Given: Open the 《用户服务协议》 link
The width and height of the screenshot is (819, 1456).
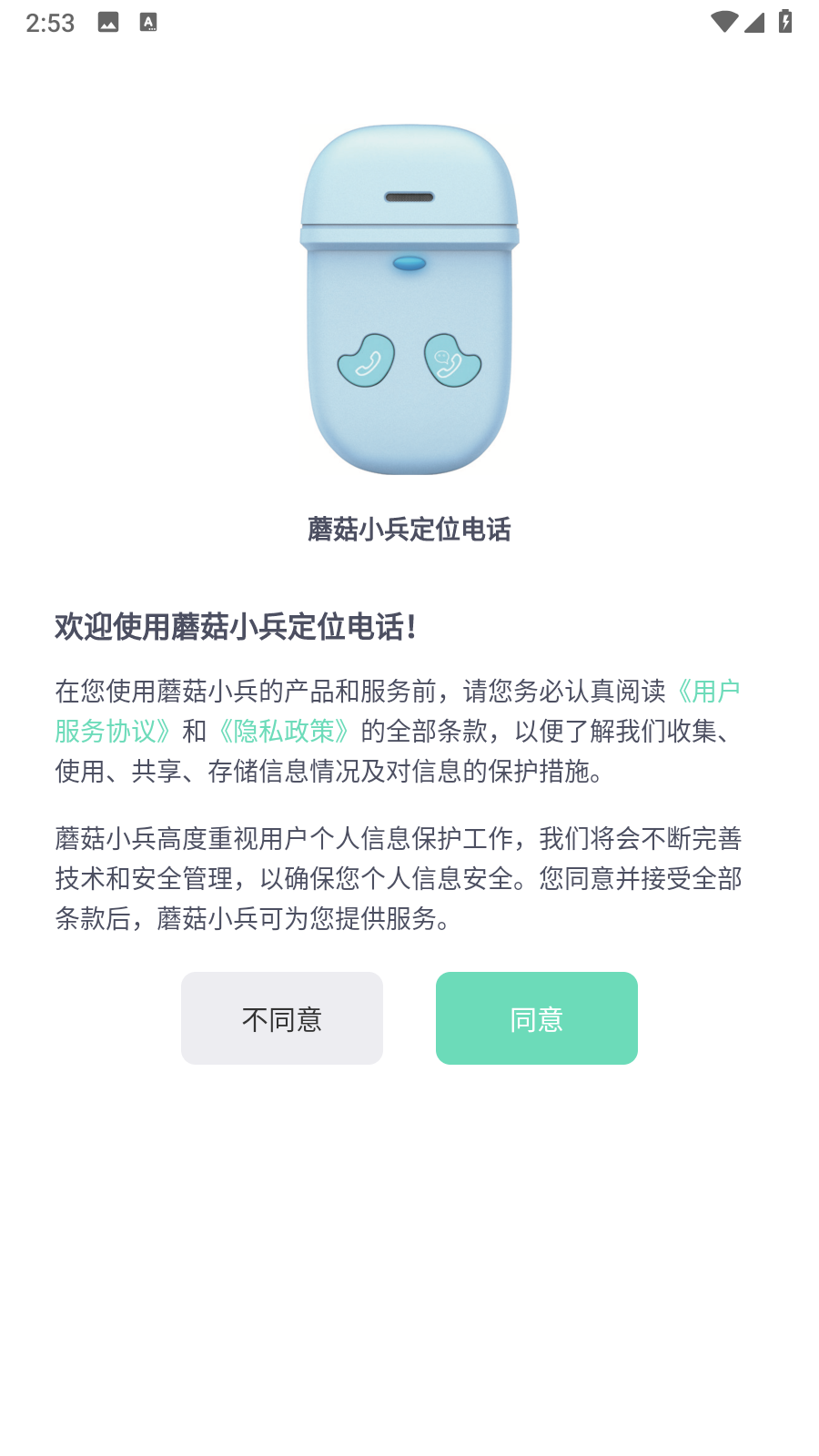Looking at the screenshot, I should coord(113,732).
